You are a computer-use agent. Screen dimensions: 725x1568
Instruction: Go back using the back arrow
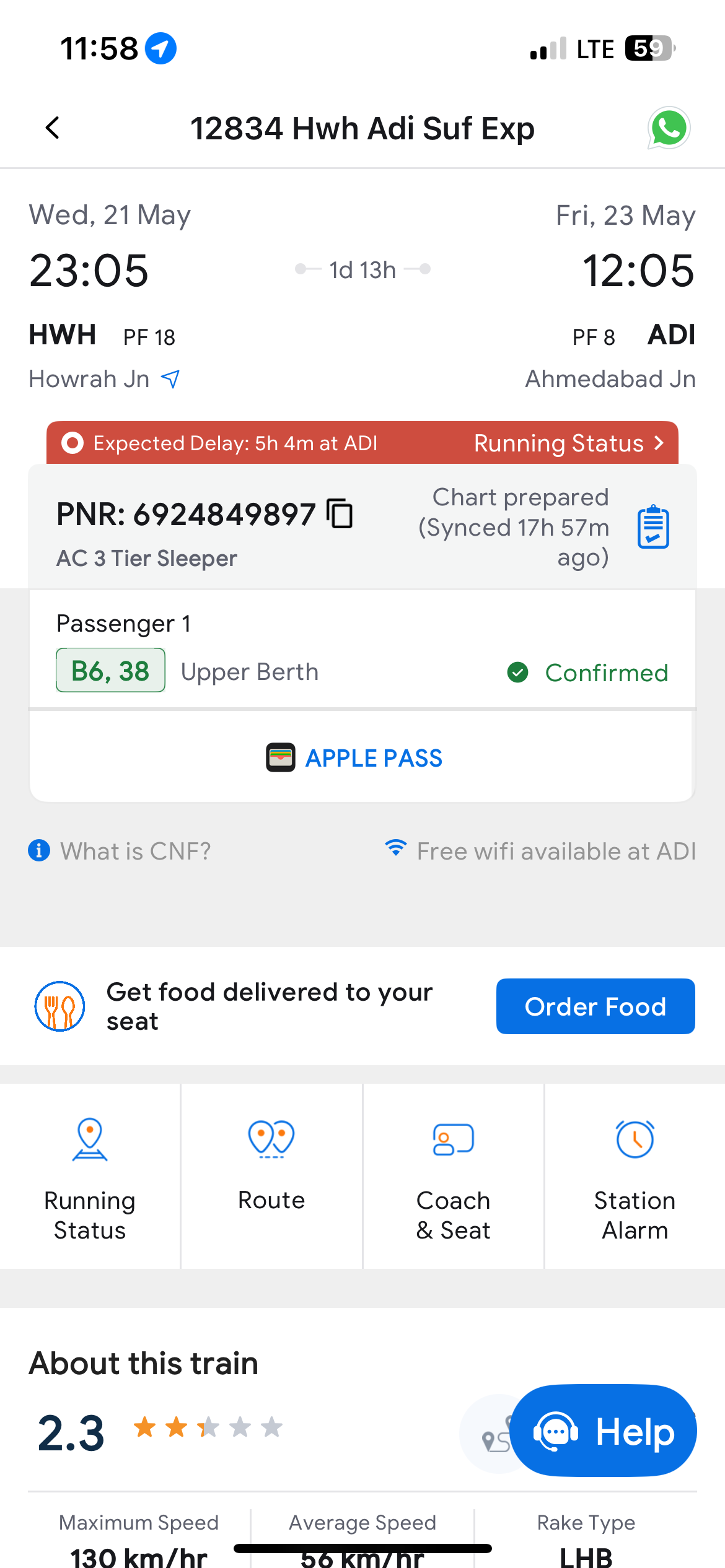pos(53,128)
